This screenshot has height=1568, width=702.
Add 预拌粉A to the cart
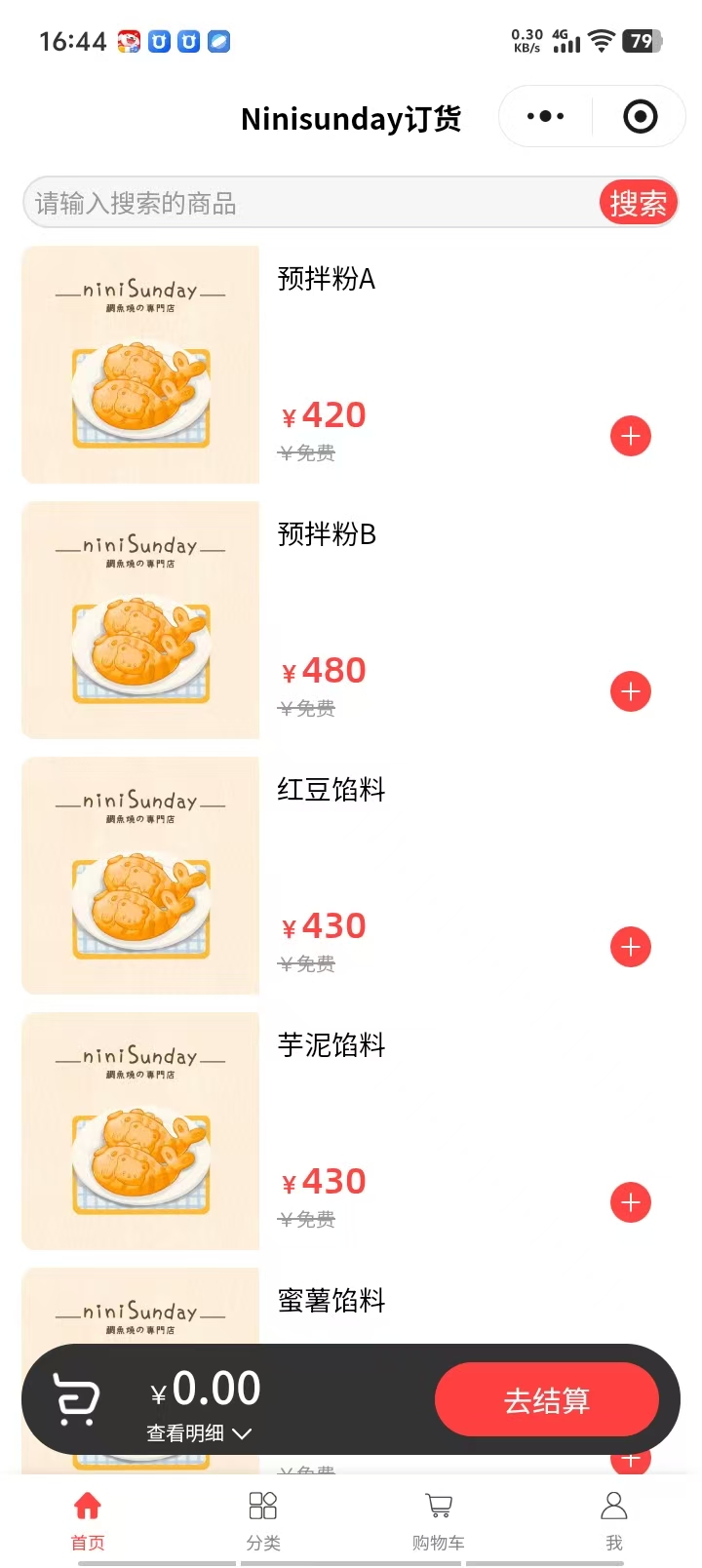[x=631, y=436]
